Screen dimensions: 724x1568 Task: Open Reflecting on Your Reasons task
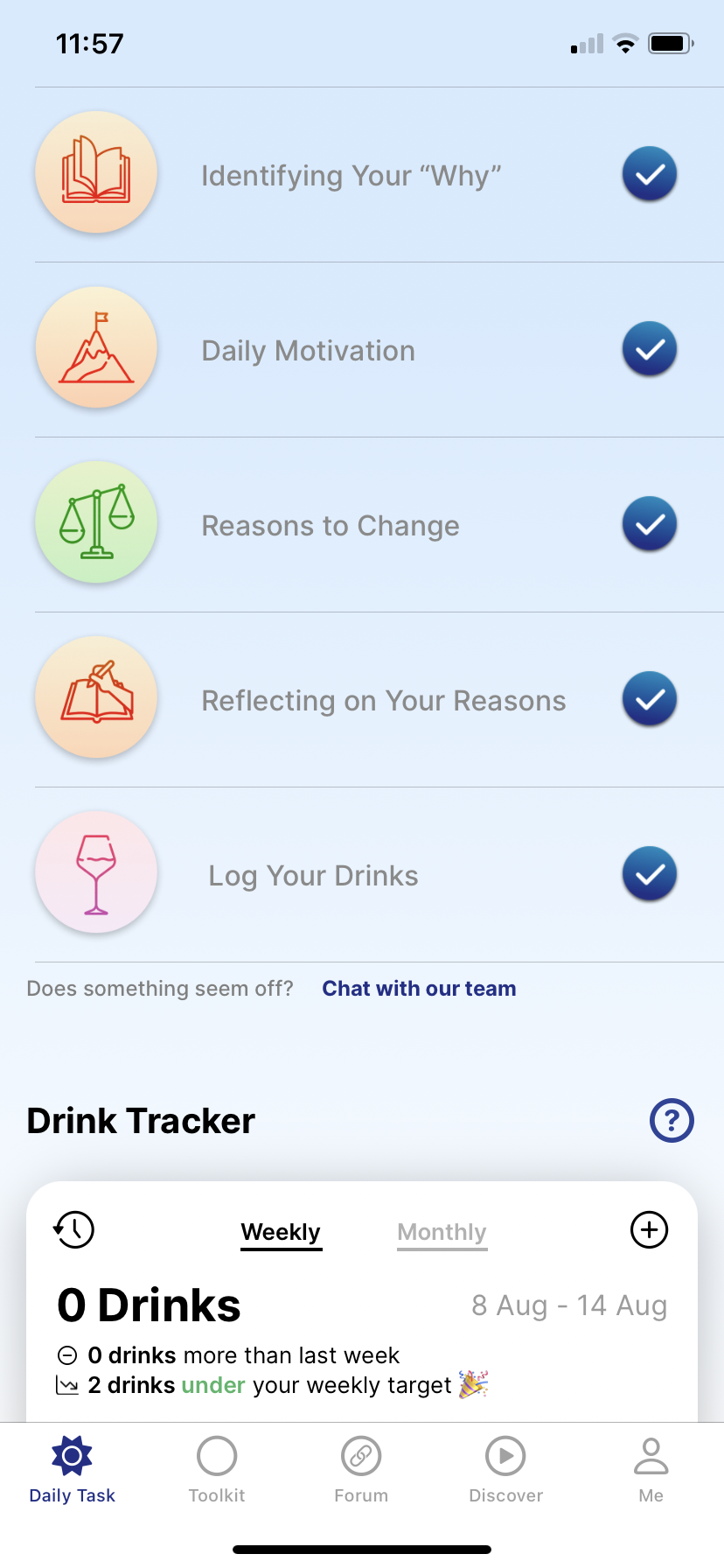pos(383,700)
